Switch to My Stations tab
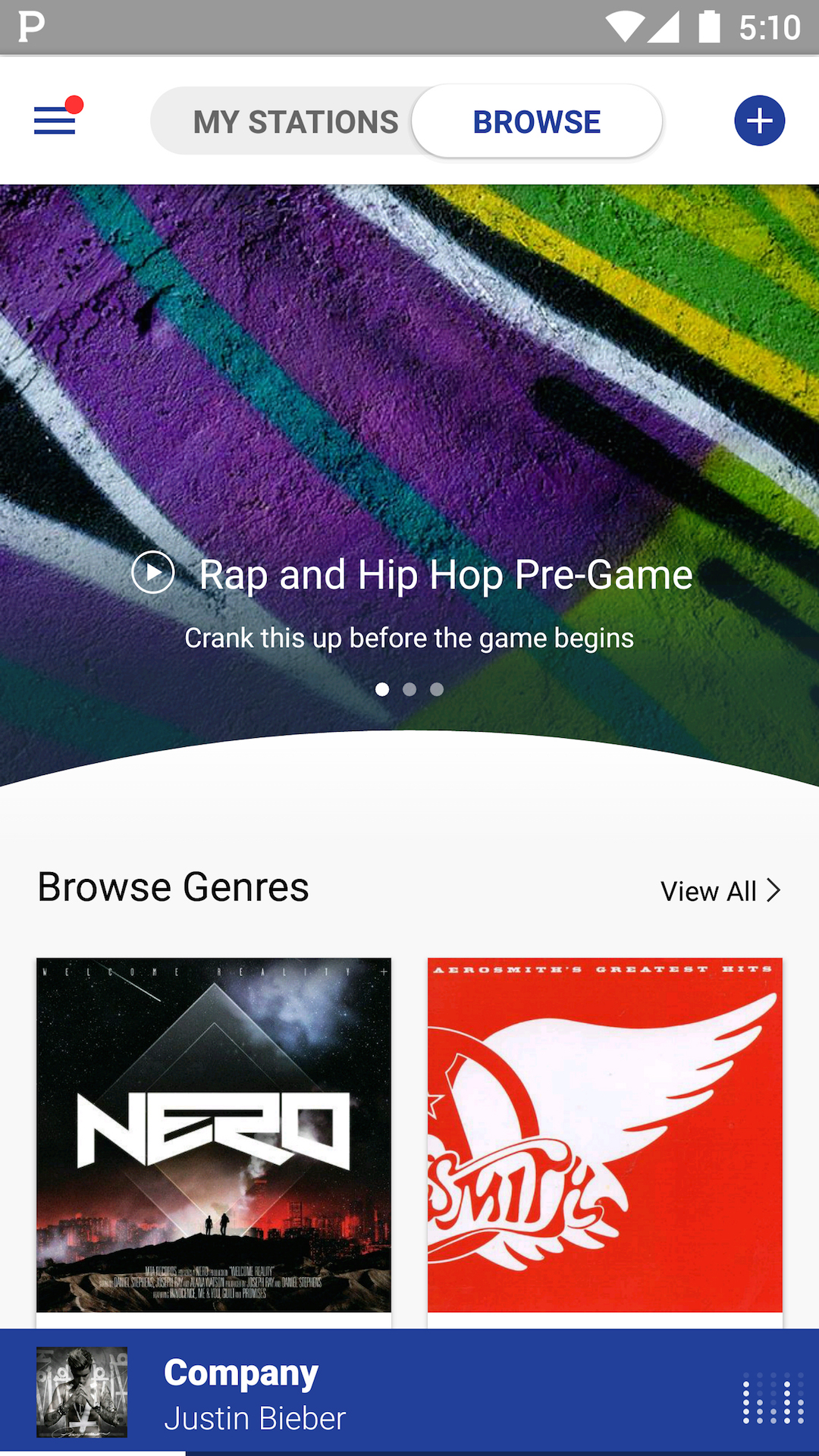 coord(296,122)
